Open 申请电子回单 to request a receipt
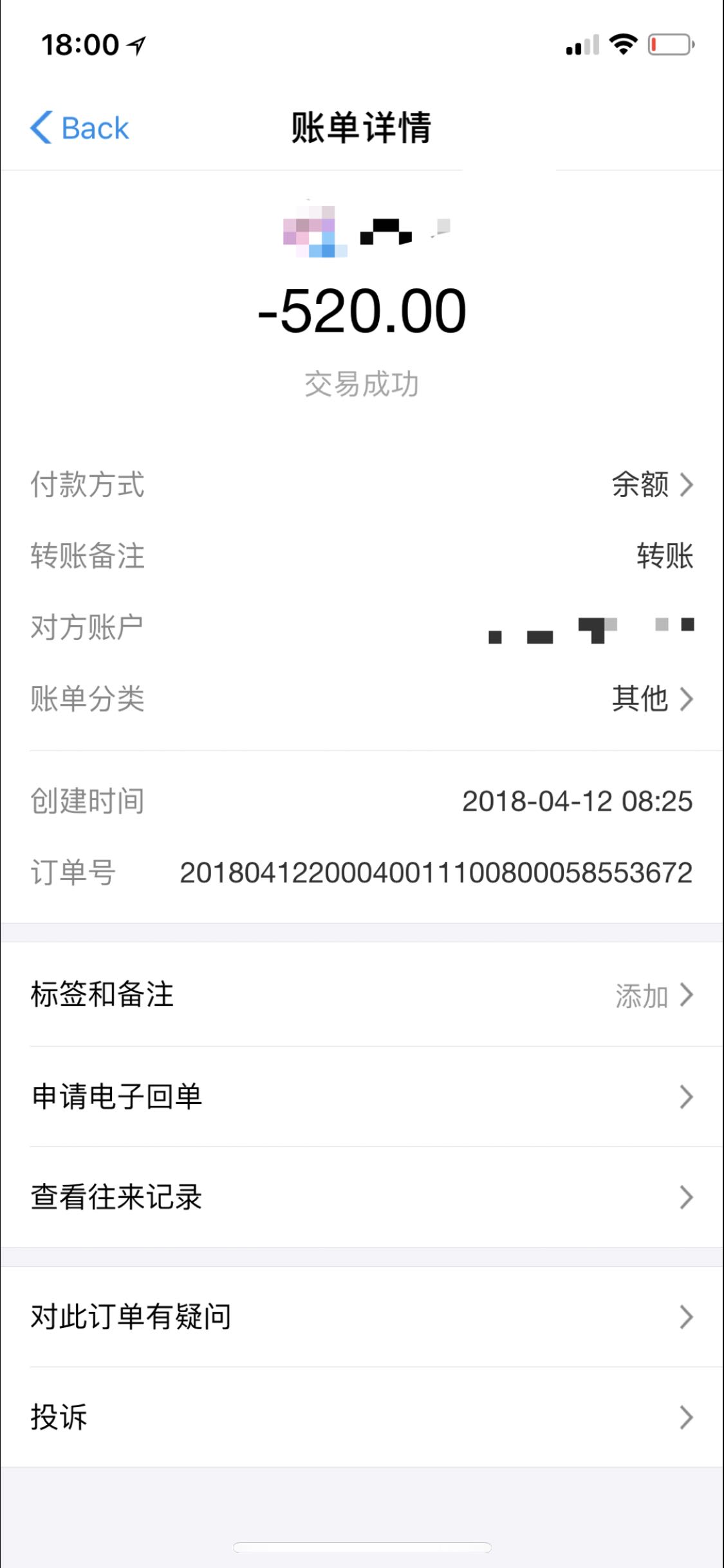The width and height of the screenshot is (724, 1568). coord(362,1096)
